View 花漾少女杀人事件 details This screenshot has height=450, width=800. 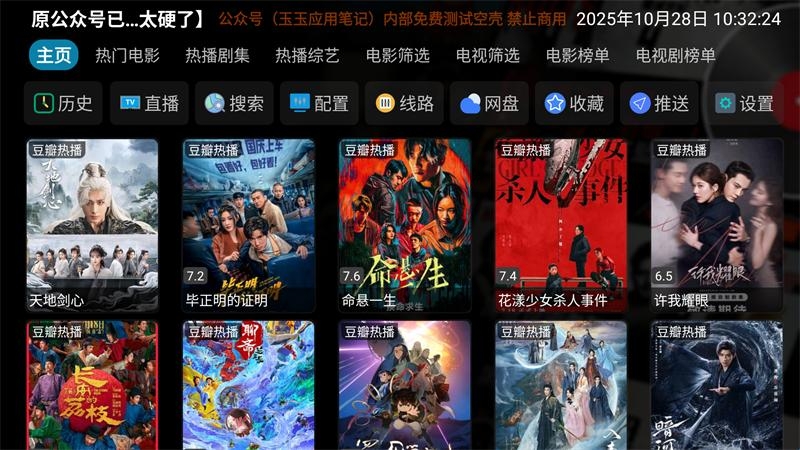[x=560, y=225]
